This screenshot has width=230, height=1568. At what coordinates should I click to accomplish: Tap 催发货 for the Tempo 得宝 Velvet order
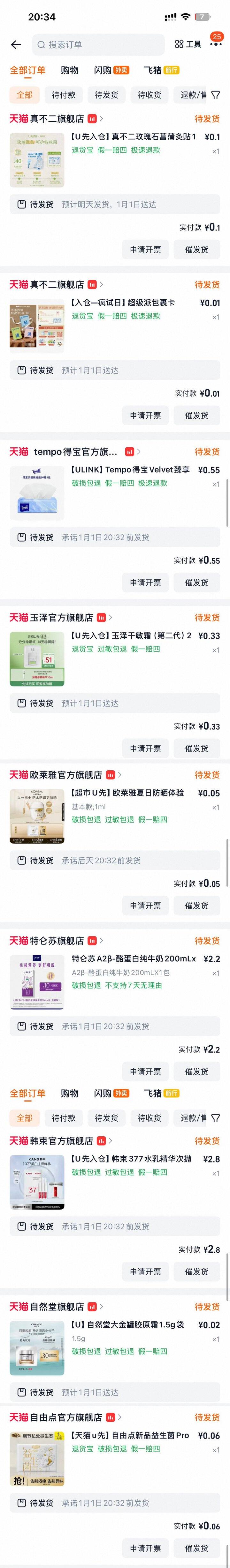[x=196, y=583]
